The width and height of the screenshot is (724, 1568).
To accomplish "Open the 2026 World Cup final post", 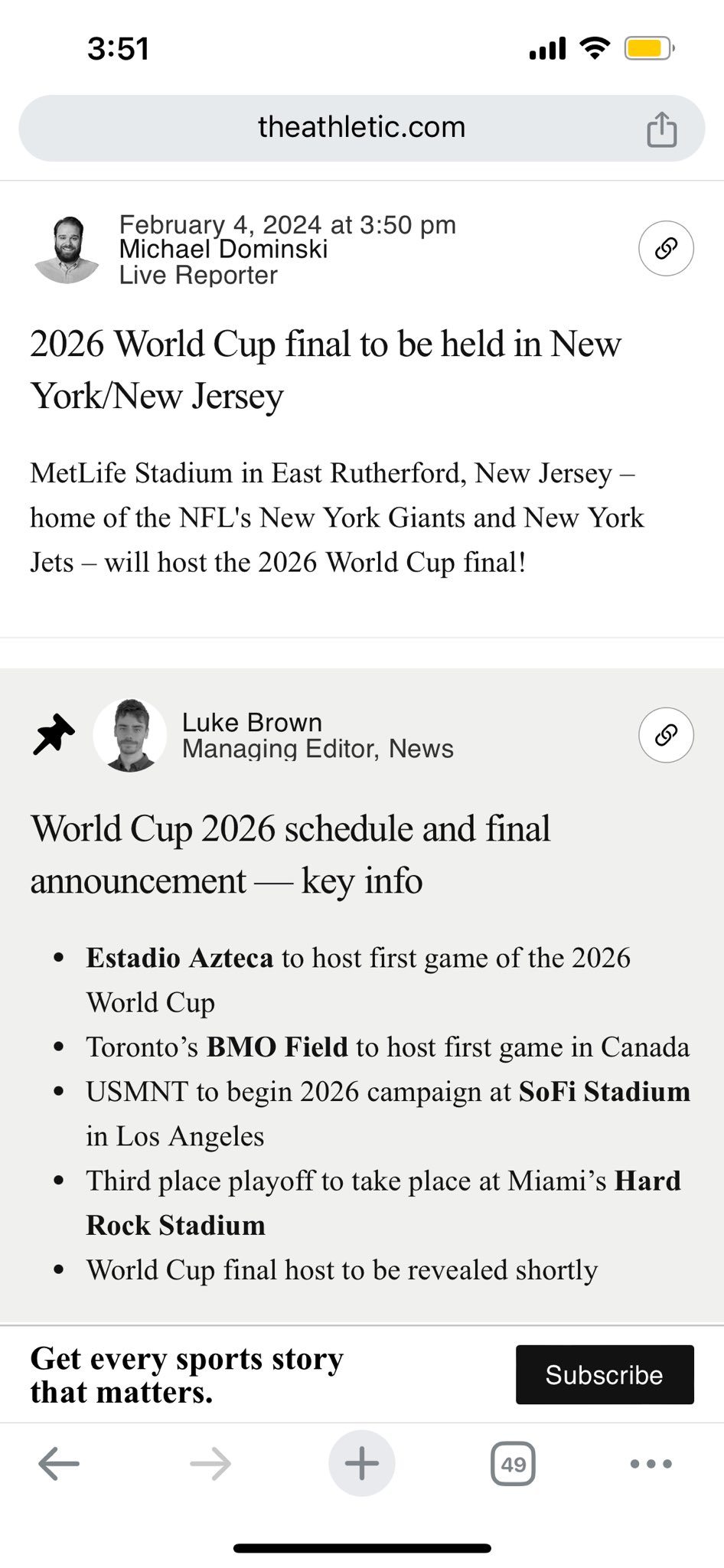I will [x=325, y=370].
